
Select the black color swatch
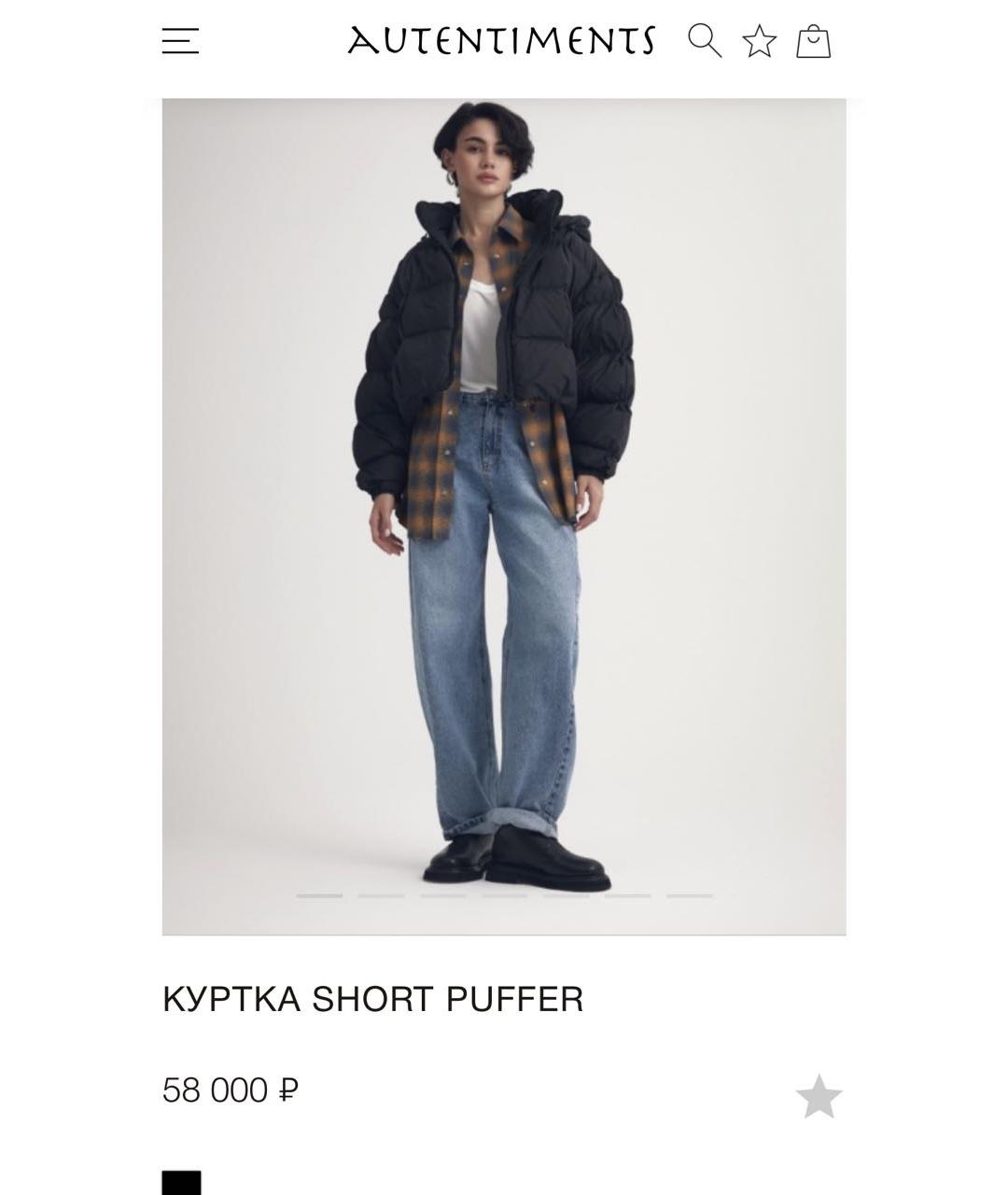coord(181,1182)
